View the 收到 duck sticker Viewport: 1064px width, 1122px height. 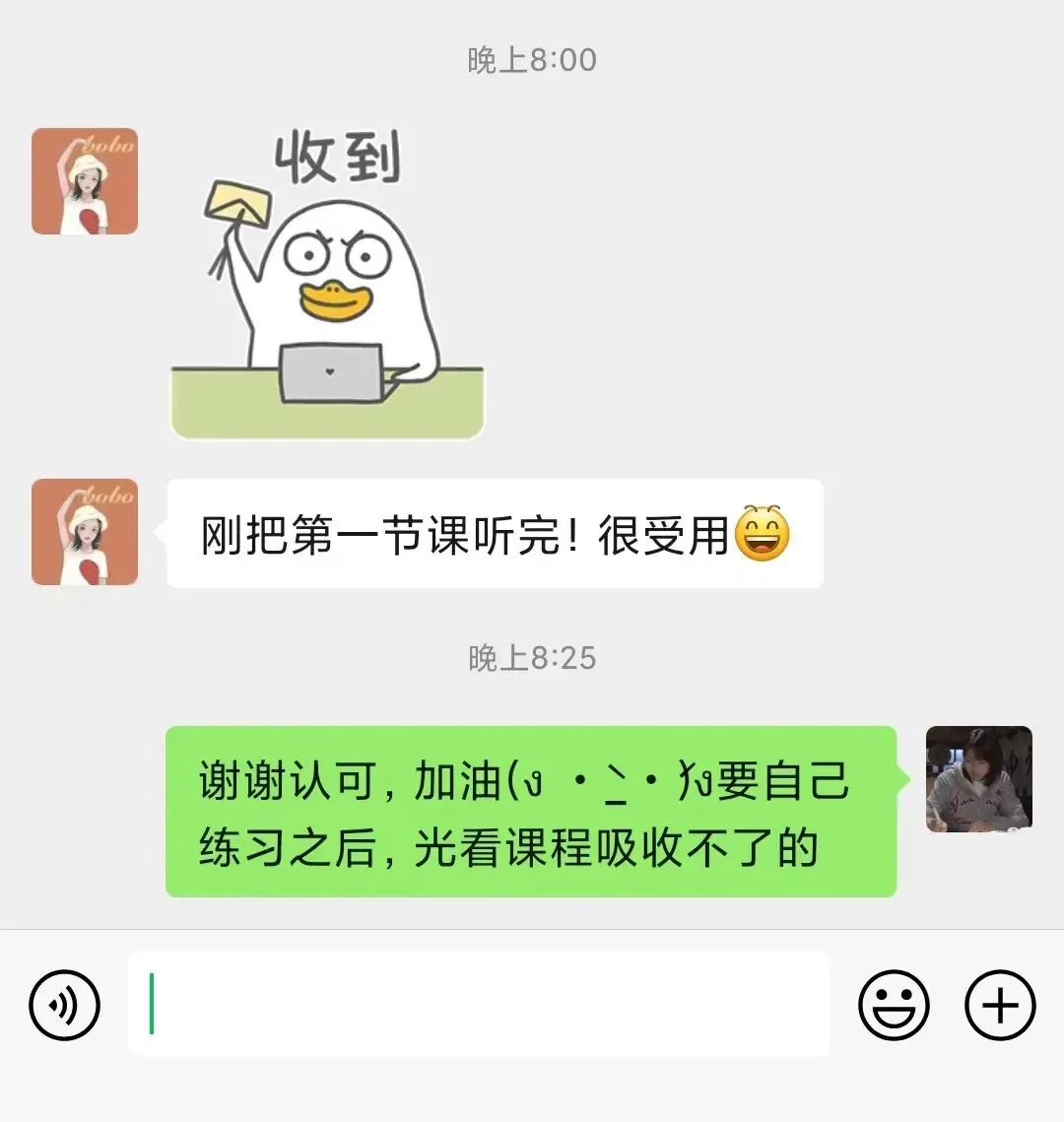tap(327, 284)
